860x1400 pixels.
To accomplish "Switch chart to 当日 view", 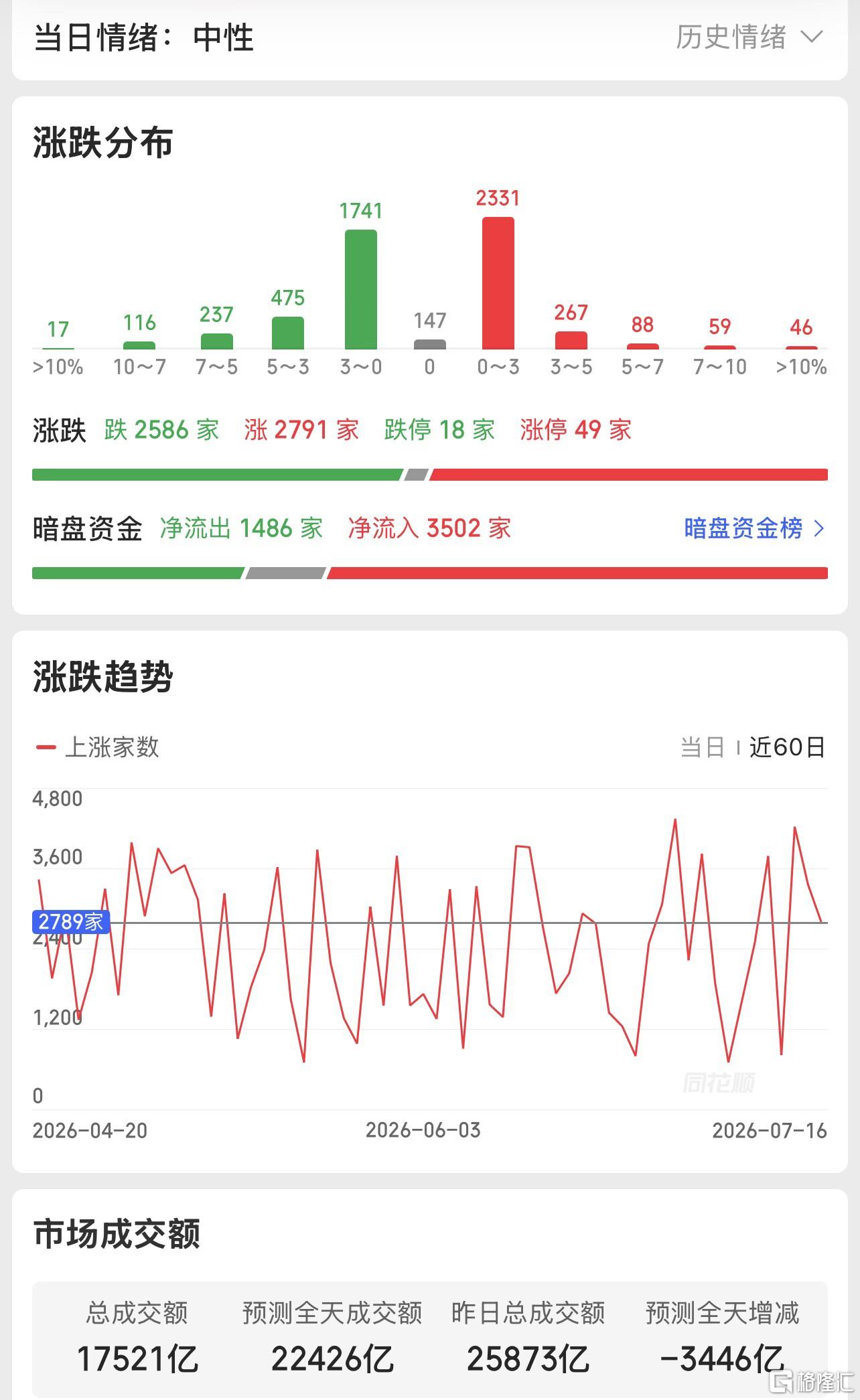I will (x=703, y=747).
